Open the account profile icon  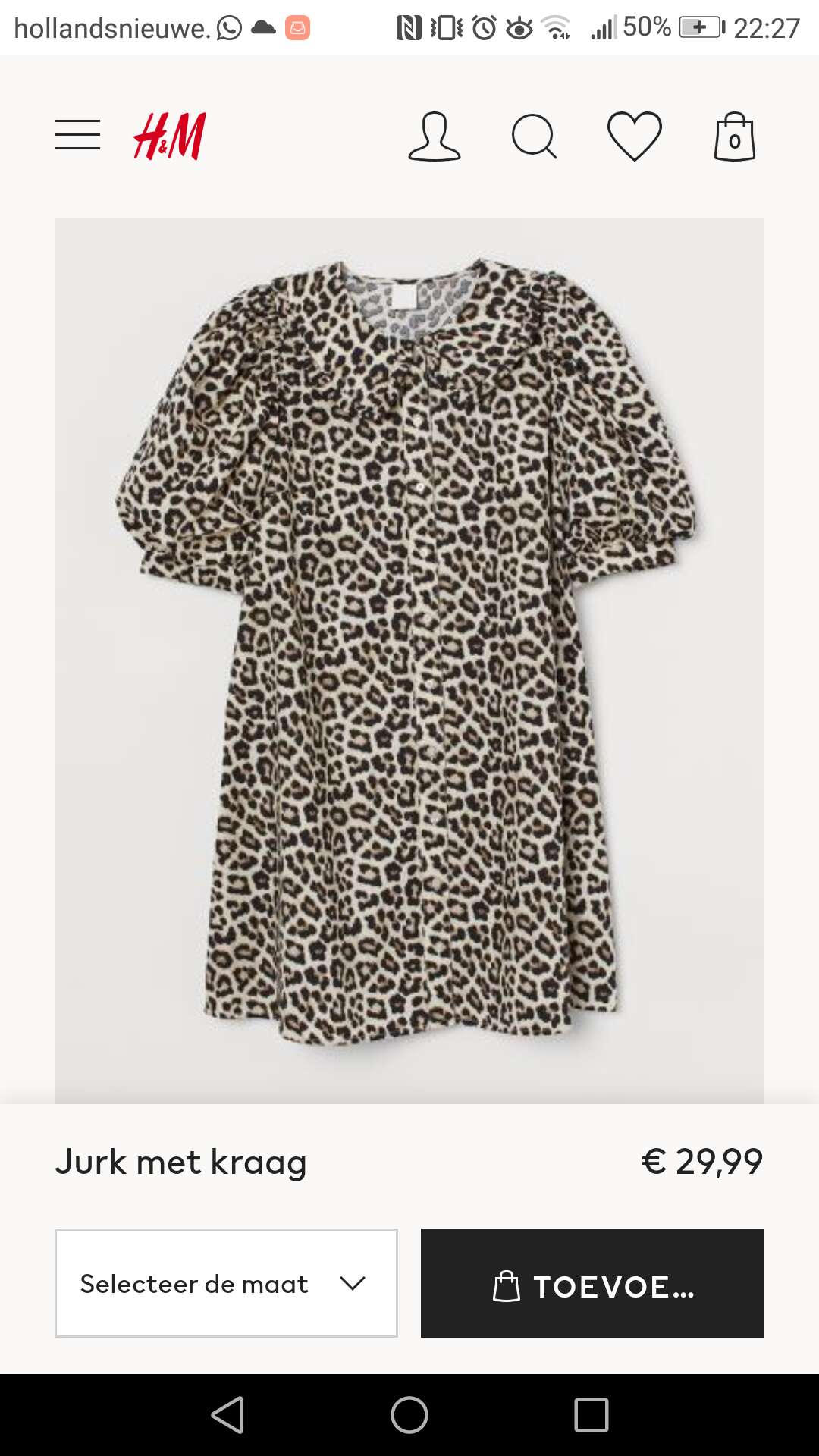(x=435, y=136)
